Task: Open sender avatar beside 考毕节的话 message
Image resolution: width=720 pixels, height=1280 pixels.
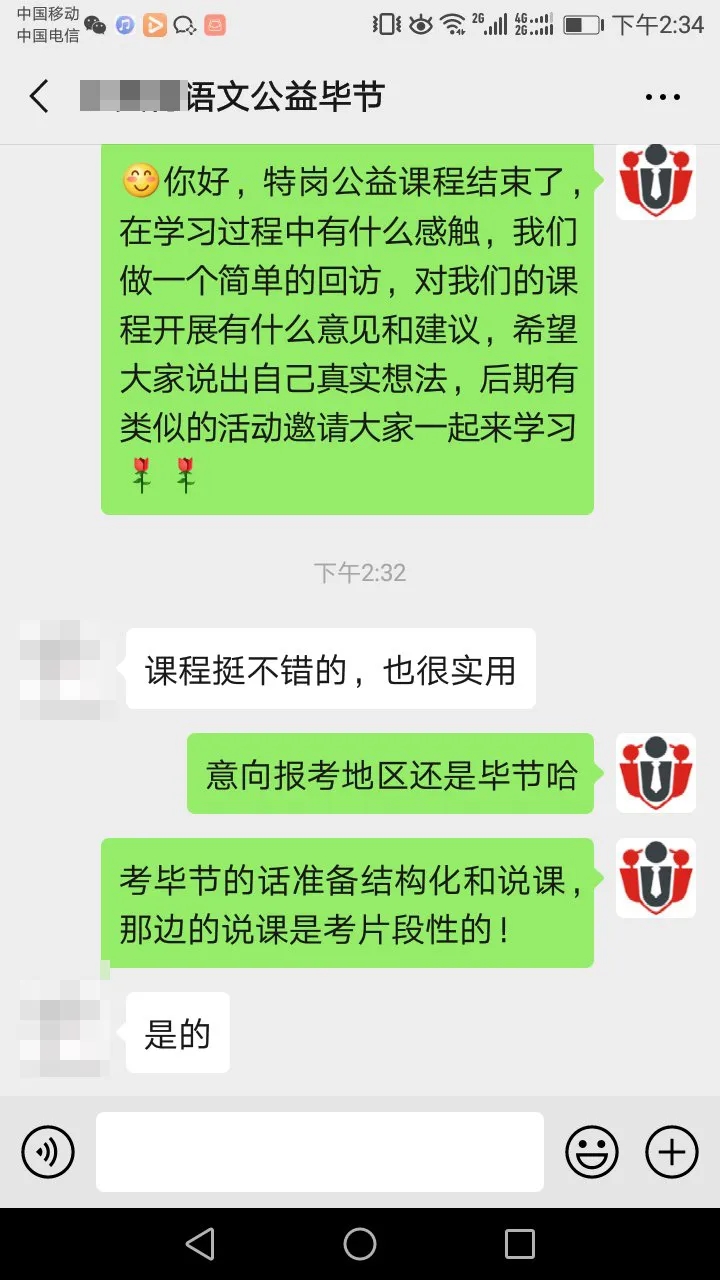Action: [656, 878]
